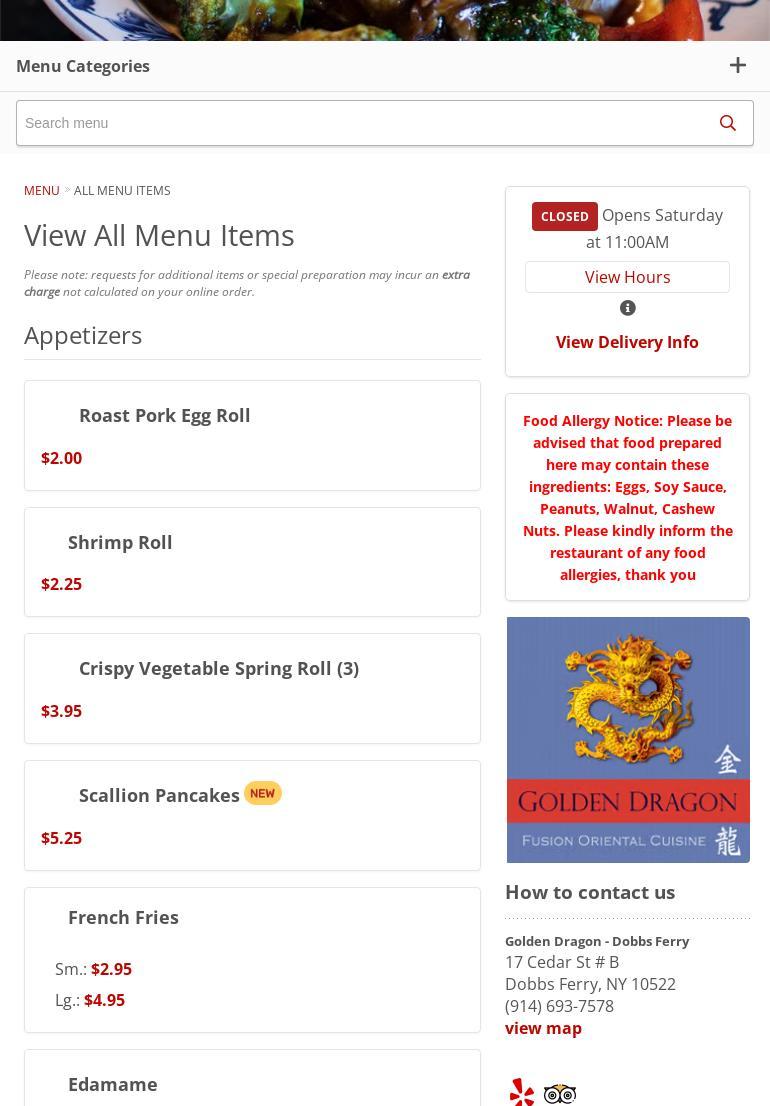This screenshot has width=770, height=1106.
Task: Open the restaurant's Yelp page
Action: (x=521, y=1092)
